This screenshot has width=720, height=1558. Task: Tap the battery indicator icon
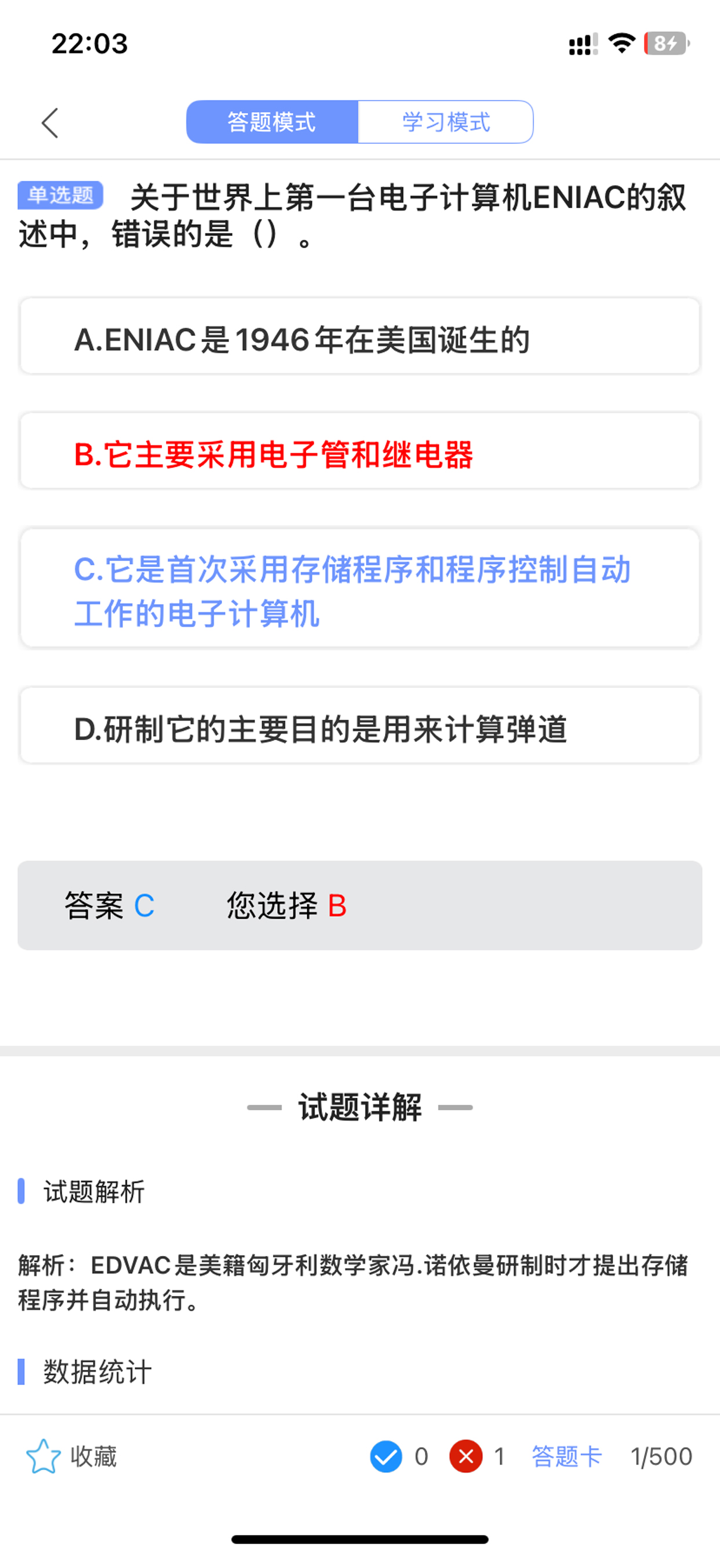point(668,43)
